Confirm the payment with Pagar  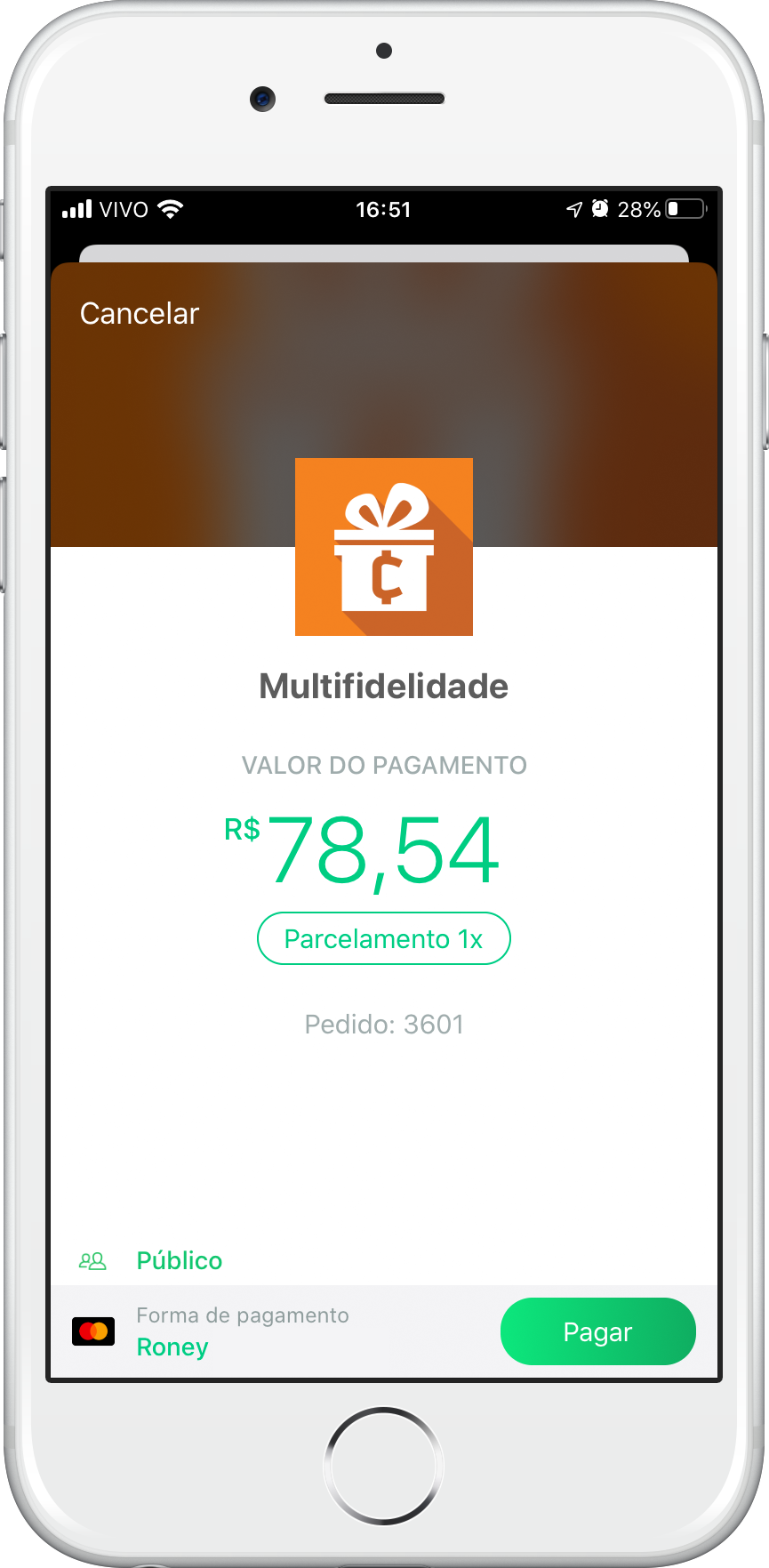[597, 1331]
